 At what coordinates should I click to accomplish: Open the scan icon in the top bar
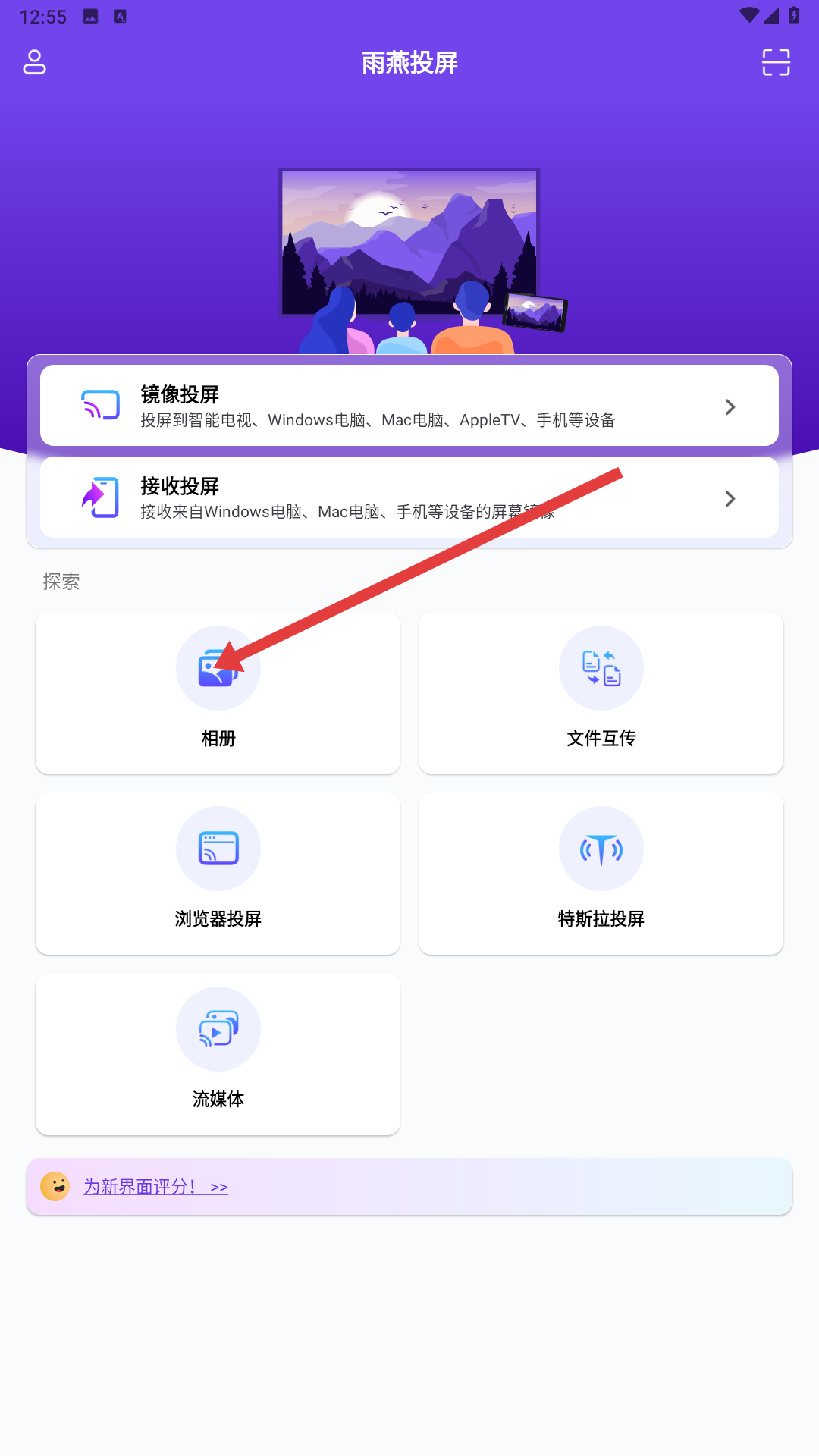776,62
